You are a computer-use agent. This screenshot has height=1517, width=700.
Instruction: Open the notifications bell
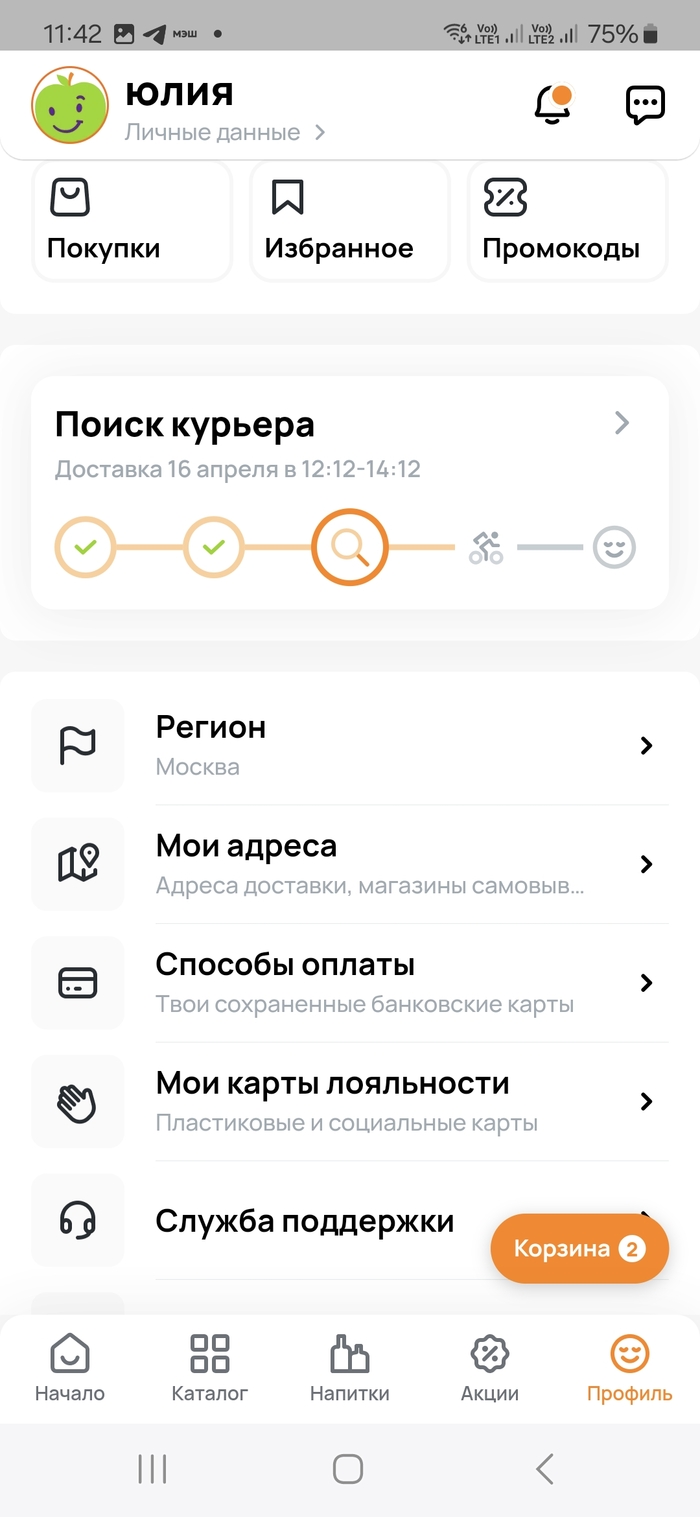click(x=552, y=104)
